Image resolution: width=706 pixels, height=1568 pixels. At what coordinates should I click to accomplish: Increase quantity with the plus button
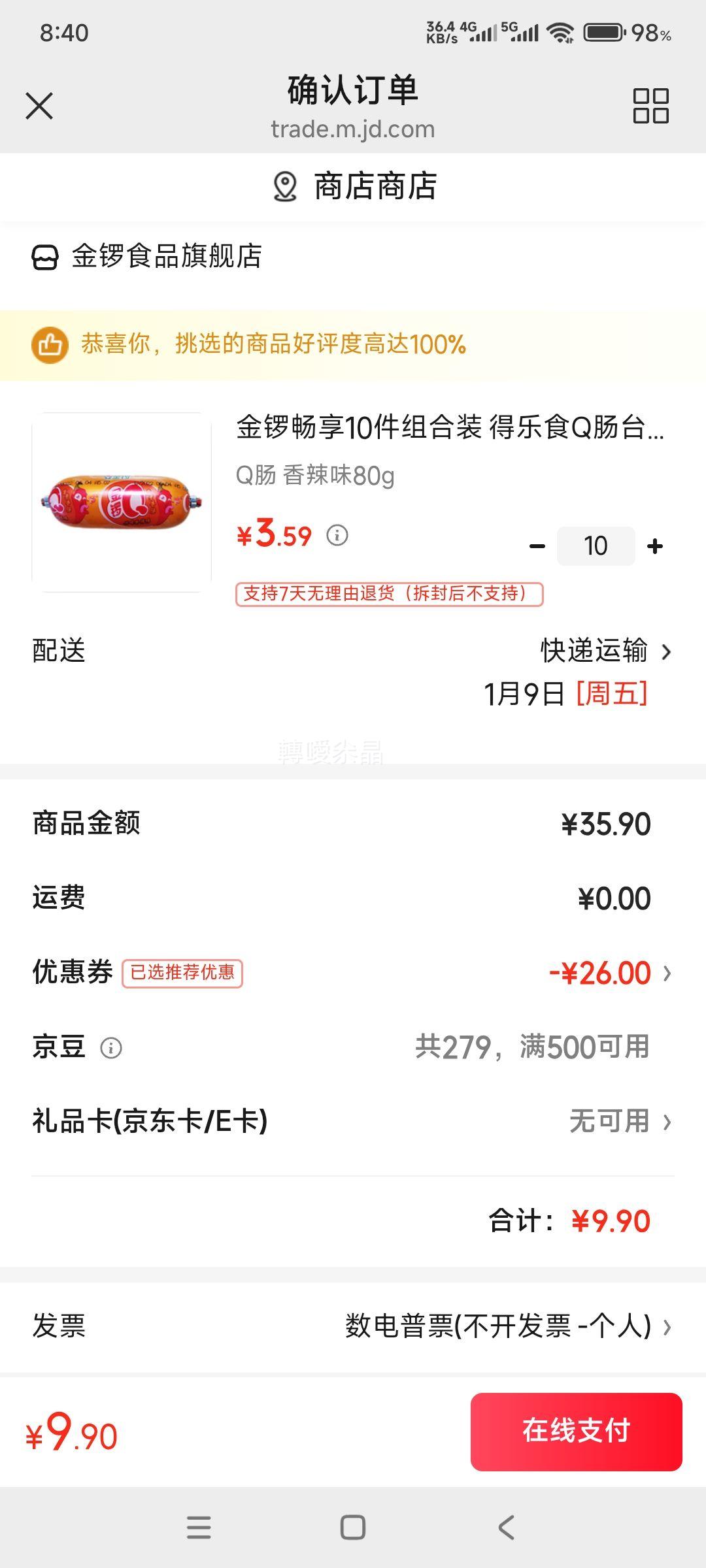click(x=654, y=545)
